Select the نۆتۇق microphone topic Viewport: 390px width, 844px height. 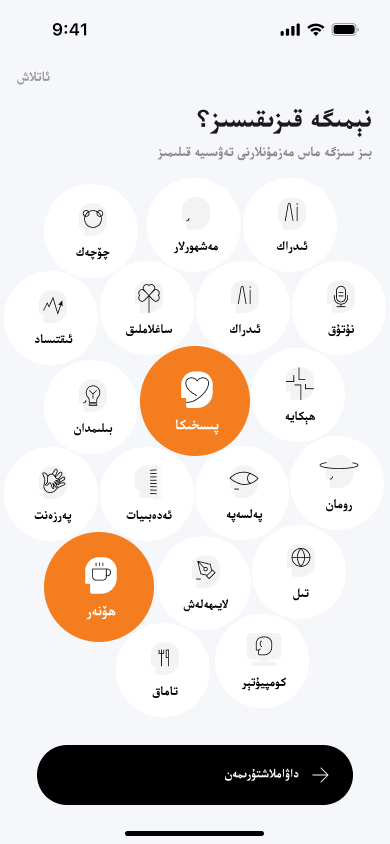coord(340,308)
